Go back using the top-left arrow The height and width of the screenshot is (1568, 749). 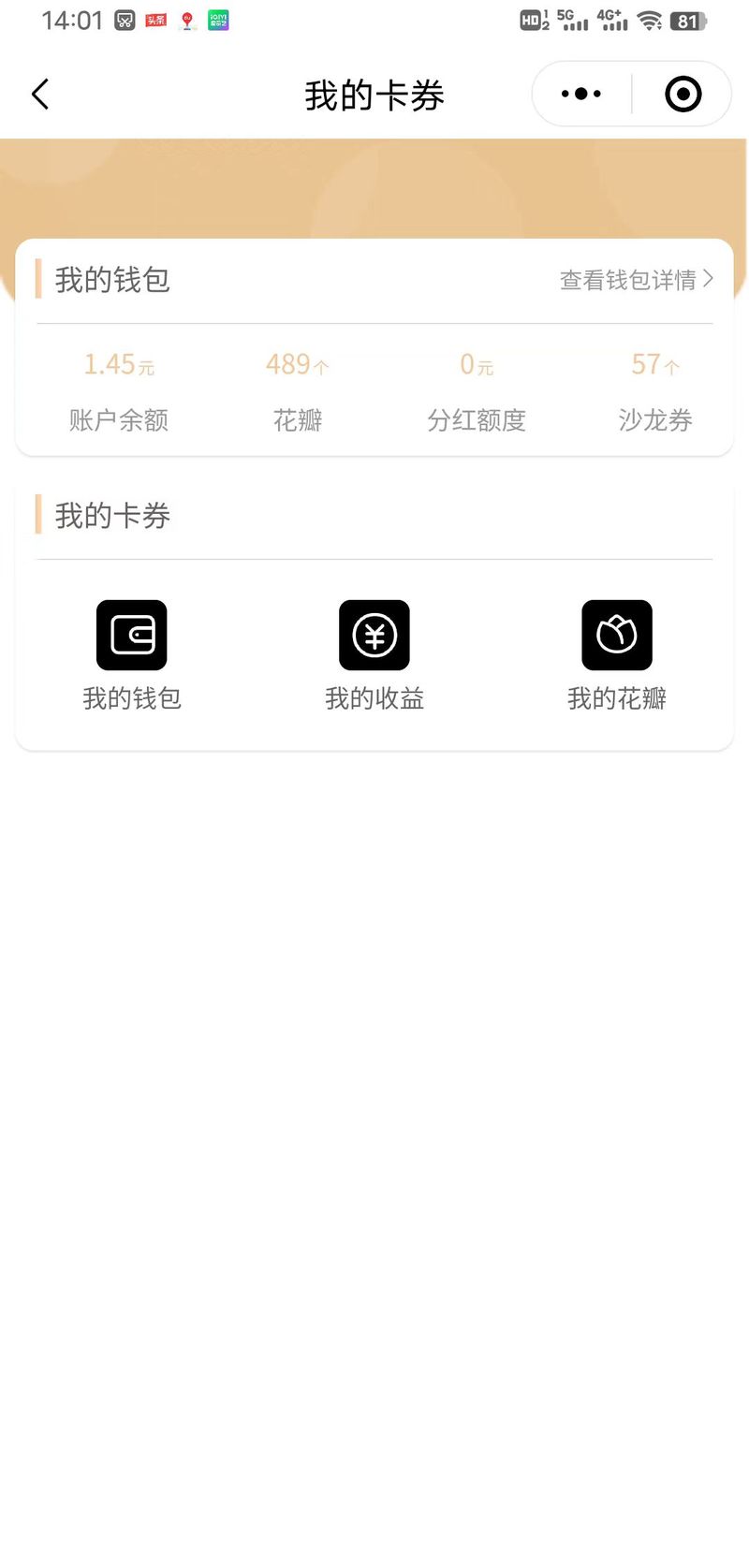(x=40, y=94)
